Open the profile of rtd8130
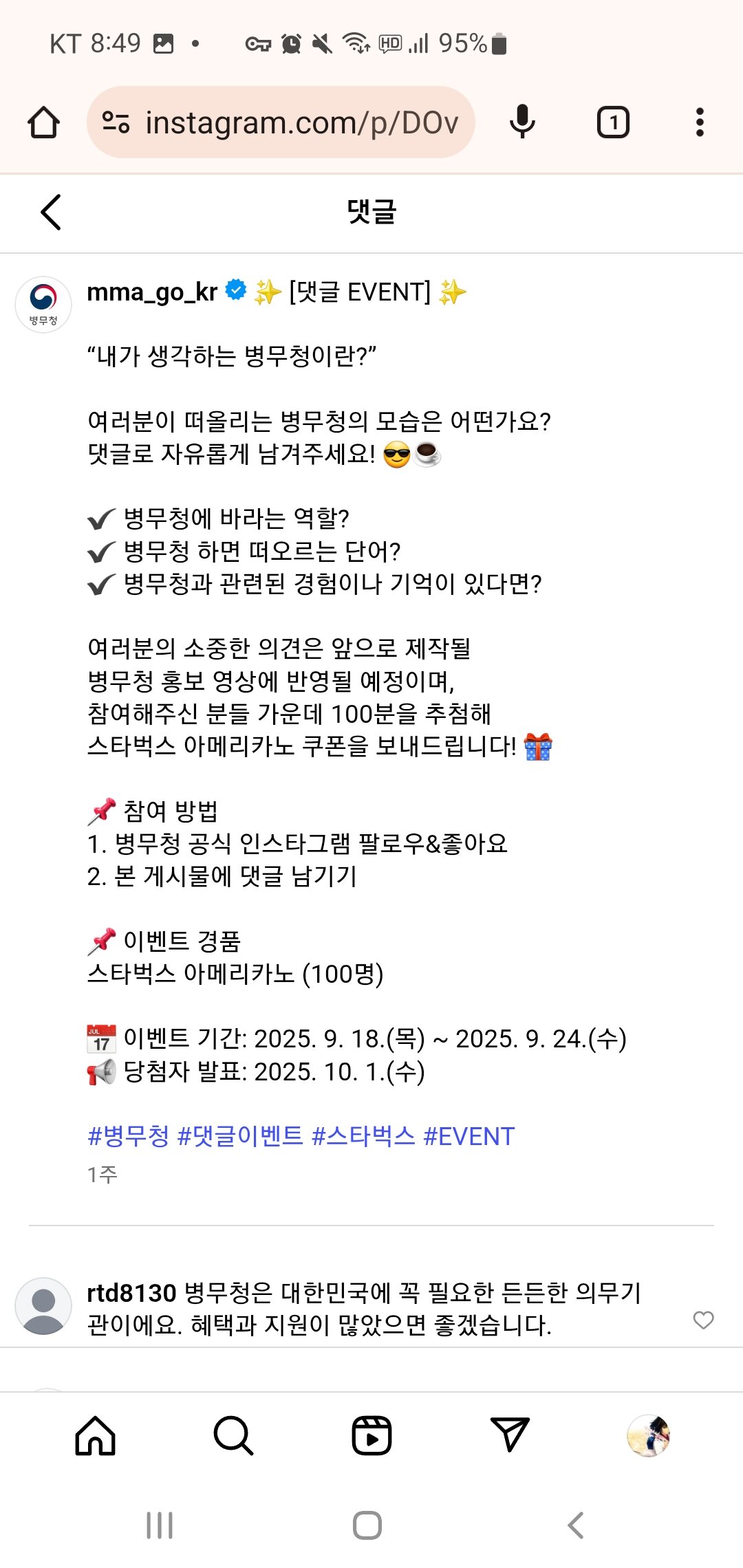 [x=131, y=1293]
